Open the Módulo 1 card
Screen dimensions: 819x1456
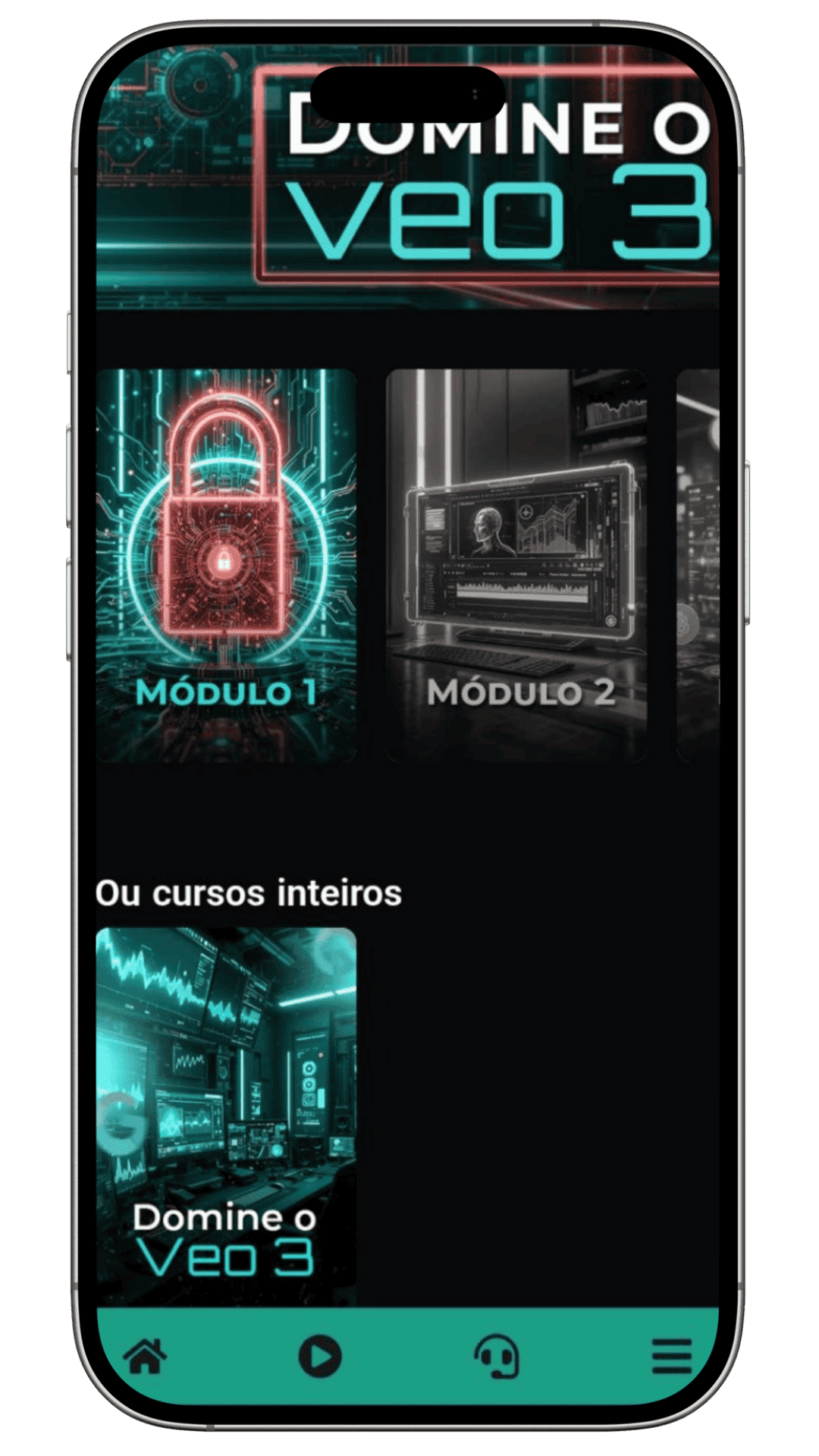pyautogui.click(x=226, y=565)
